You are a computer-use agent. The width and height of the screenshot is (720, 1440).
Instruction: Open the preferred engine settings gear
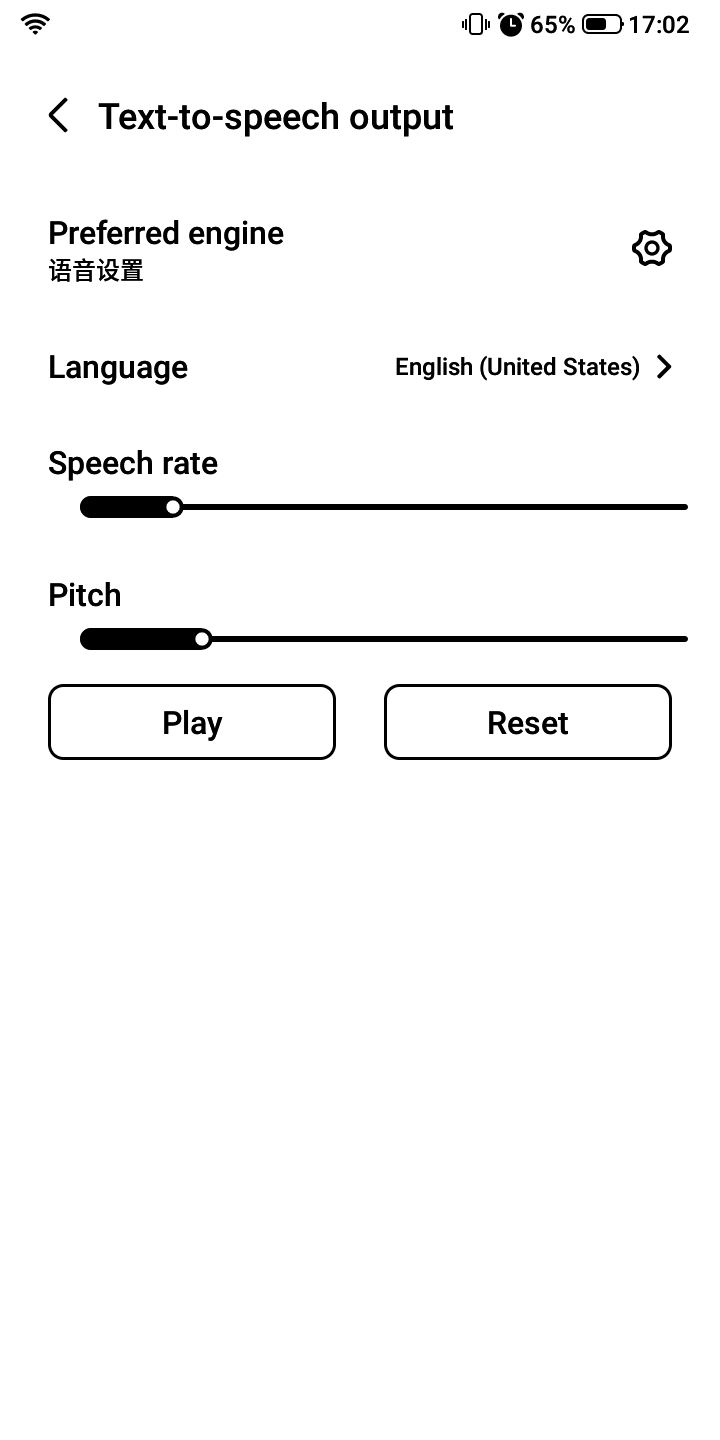click(x=652, y=248)
